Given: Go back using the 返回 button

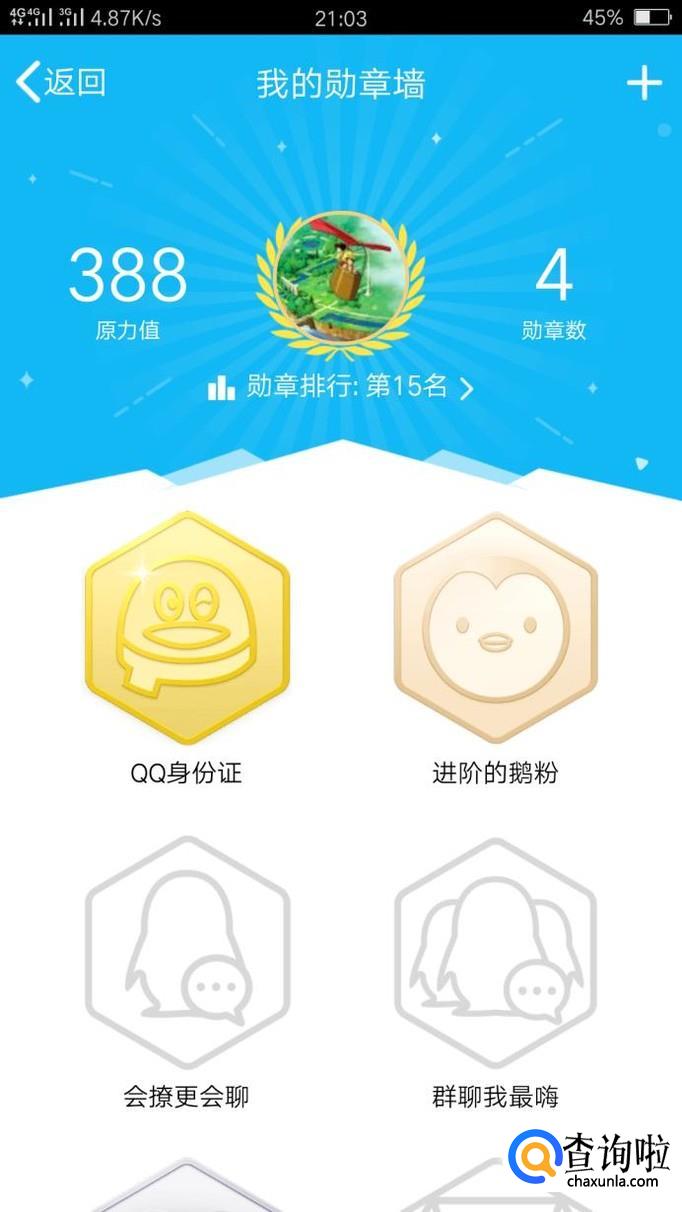Looking at the screenshot, I should point(62,82).
